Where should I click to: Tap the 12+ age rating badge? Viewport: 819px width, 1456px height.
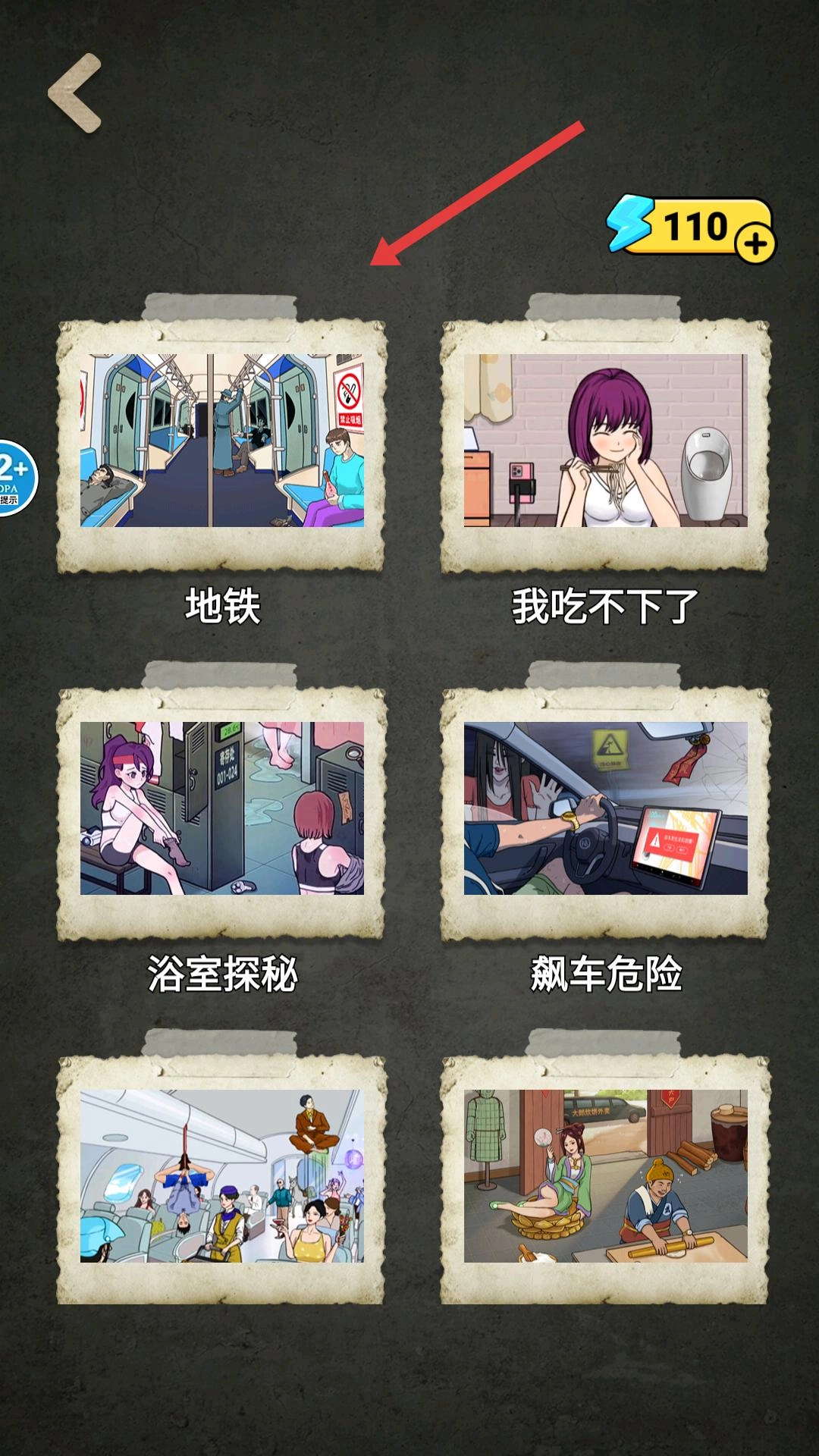(14, 478)
